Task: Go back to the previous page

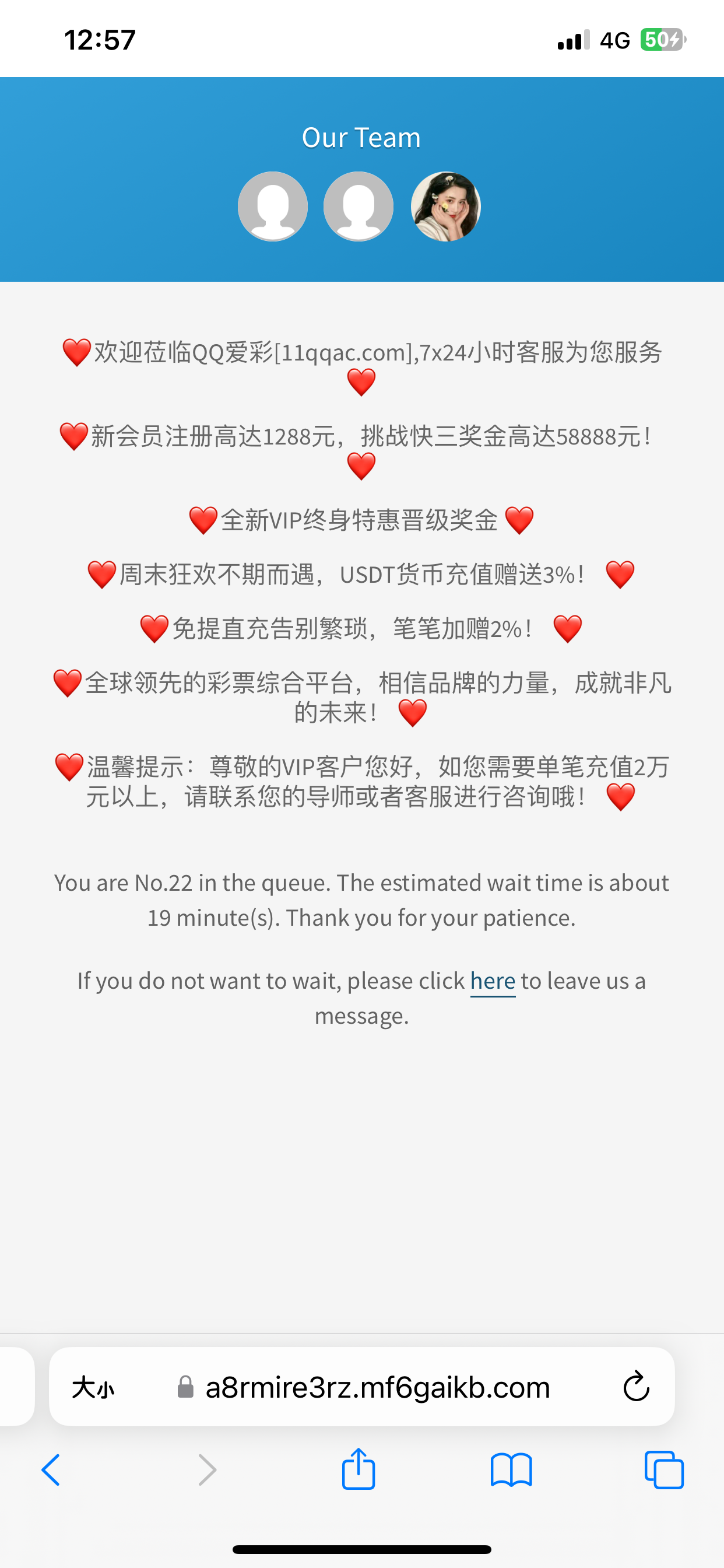Action: click(x=51, y=1470)
